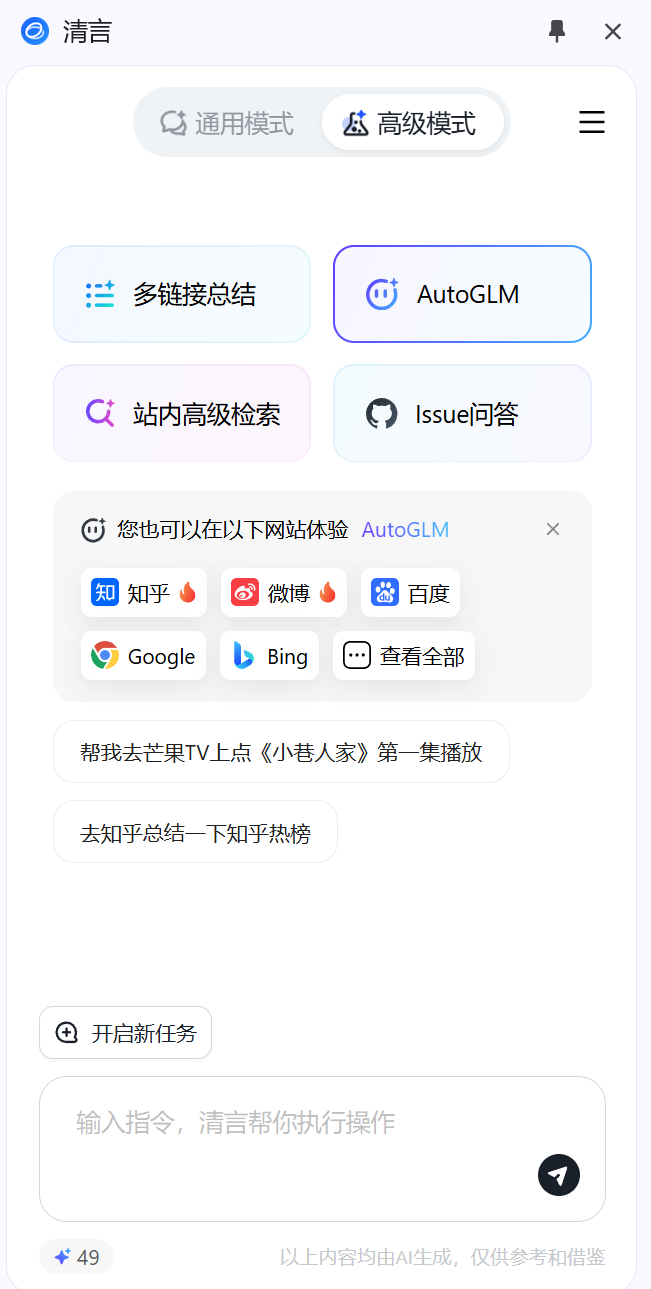Select the 高级模式 tab
The height and width of the screenshot is (1289, 651).
pos(412,123)
